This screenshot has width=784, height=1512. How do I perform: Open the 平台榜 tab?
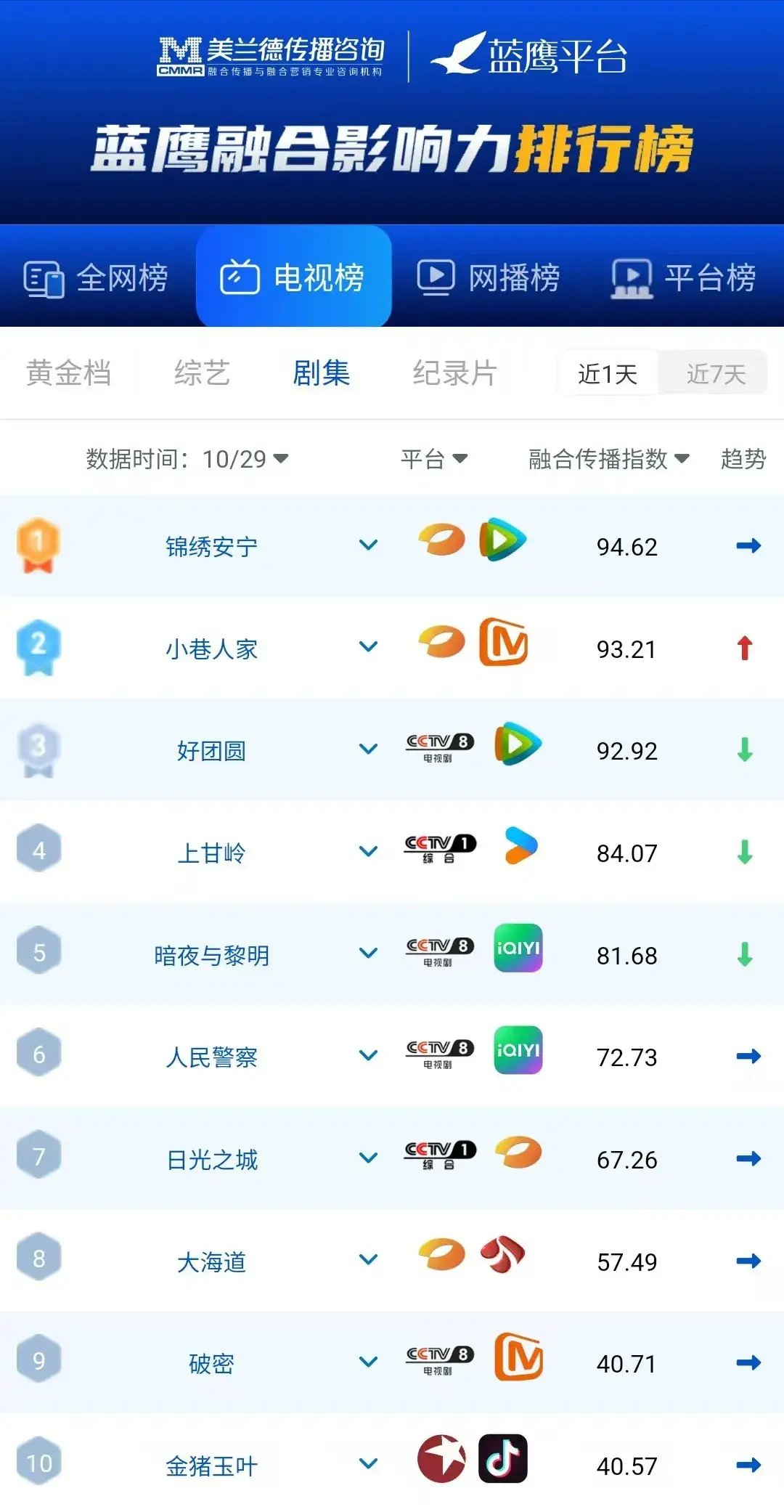point(684,278)
